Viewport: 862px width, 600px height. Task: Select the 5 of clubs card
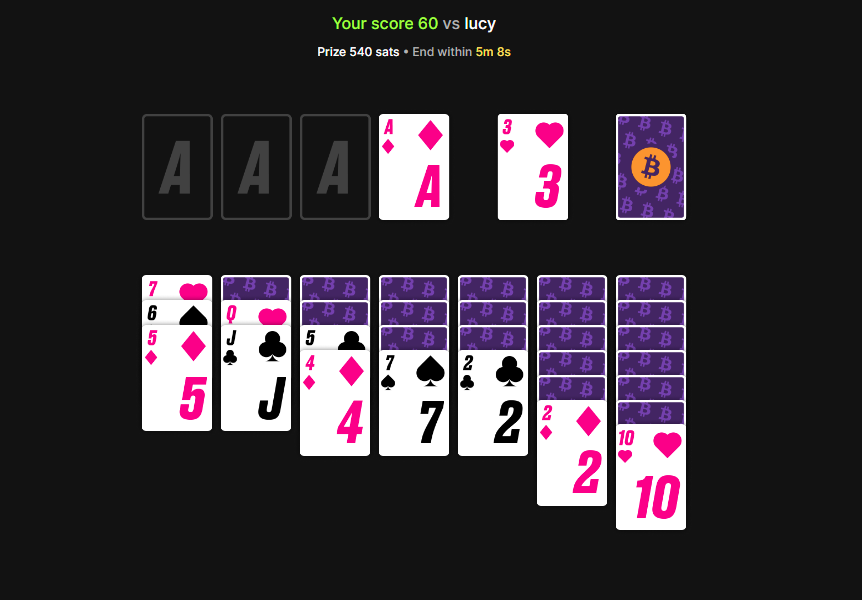point(335,338)
